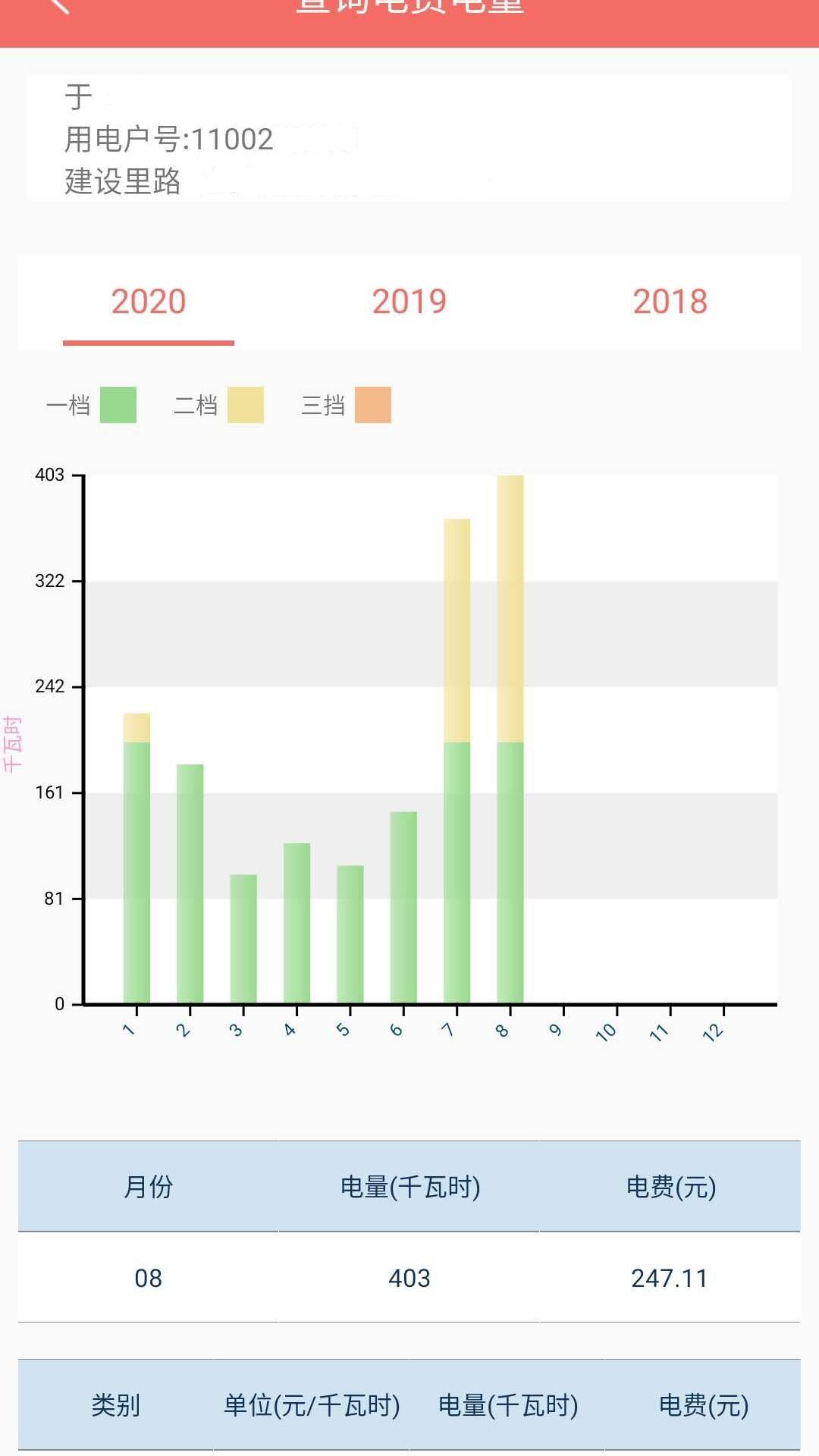
Task: Switch to the 2019 tab
Action: (x=409, y=302)
